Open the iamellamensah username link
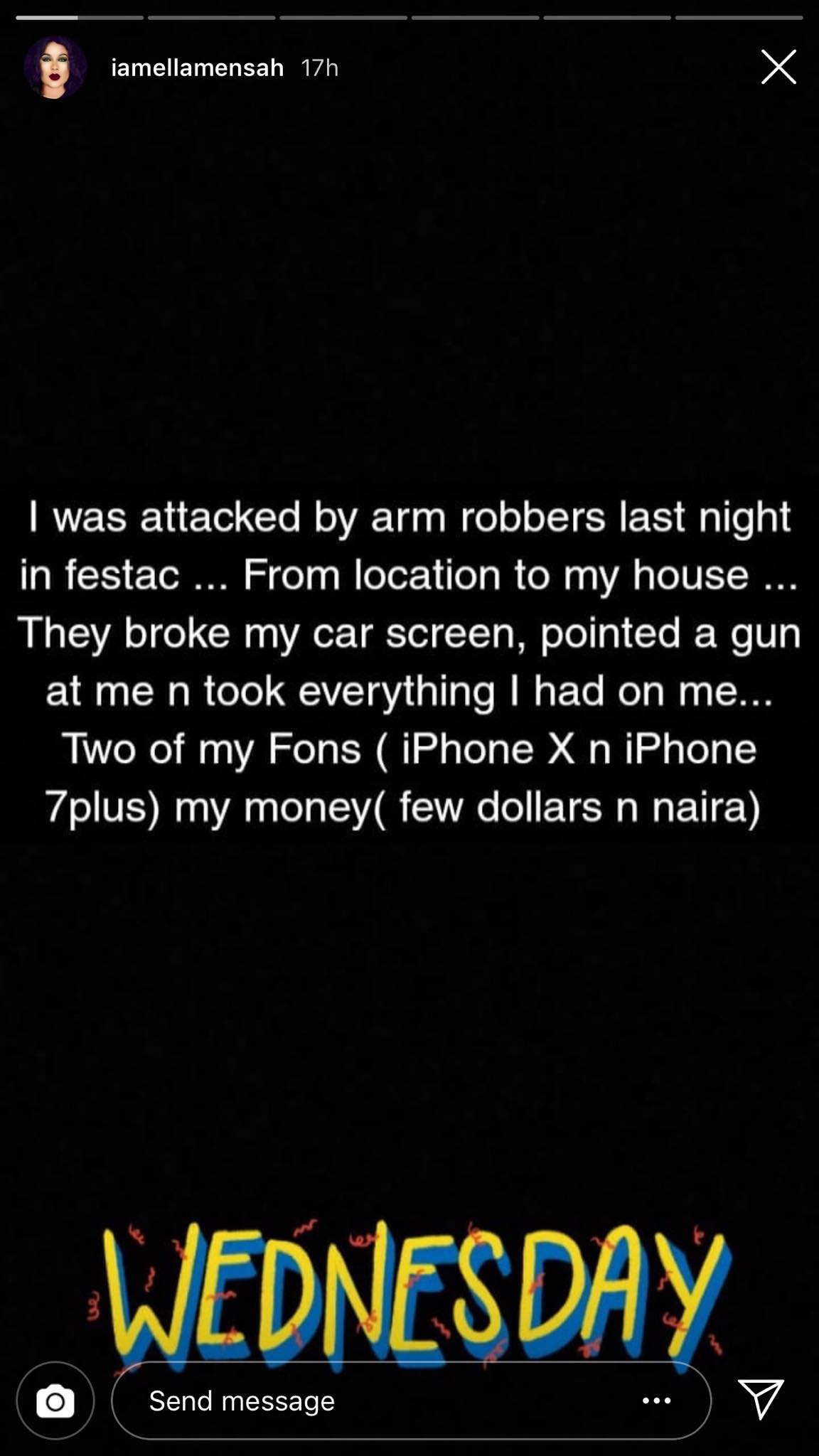Screen dimensions: 819x1456 [x=197, y=68]
